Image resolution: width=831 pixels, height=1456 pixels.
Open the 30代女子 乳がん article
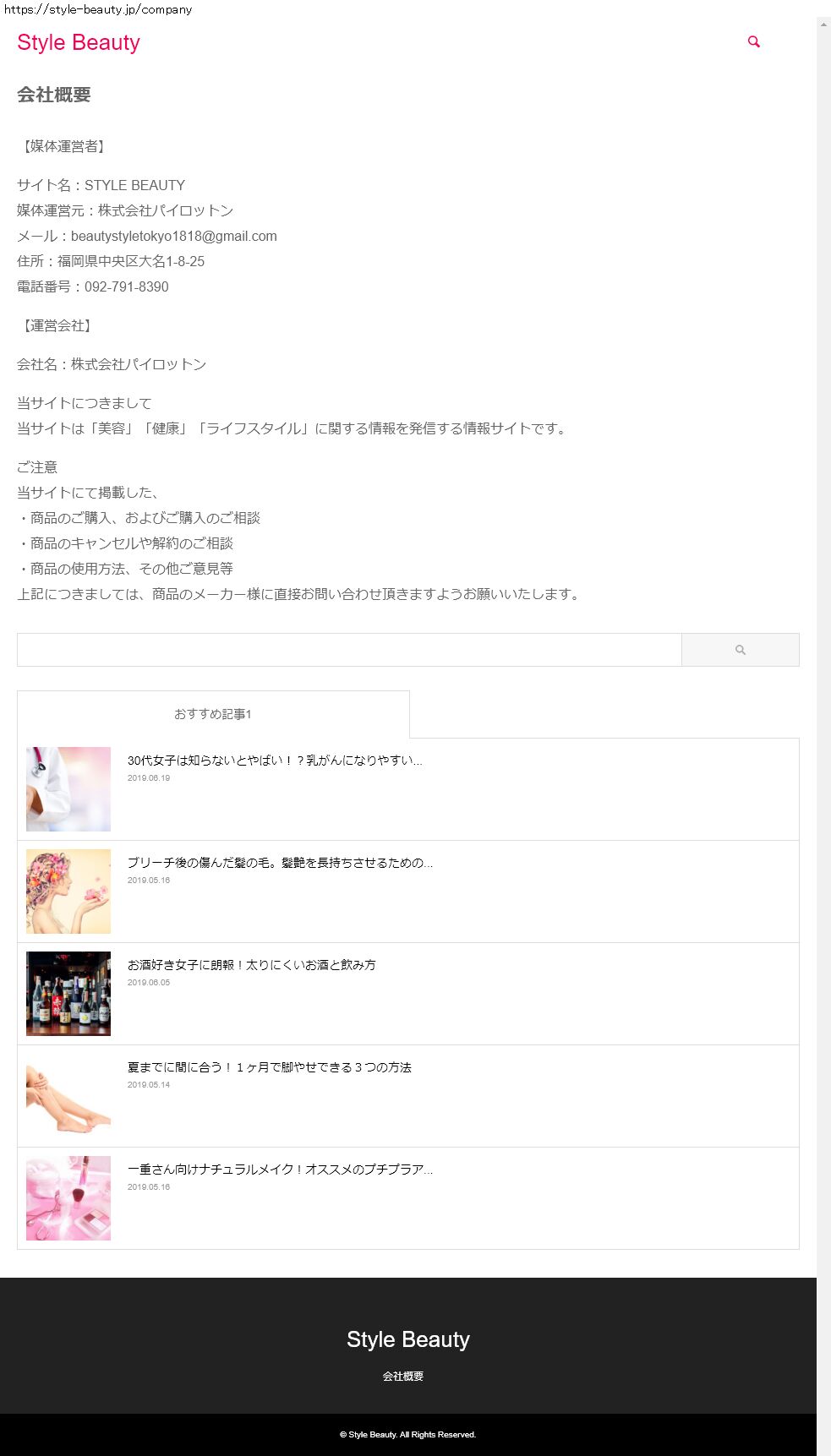pos(274,761)
